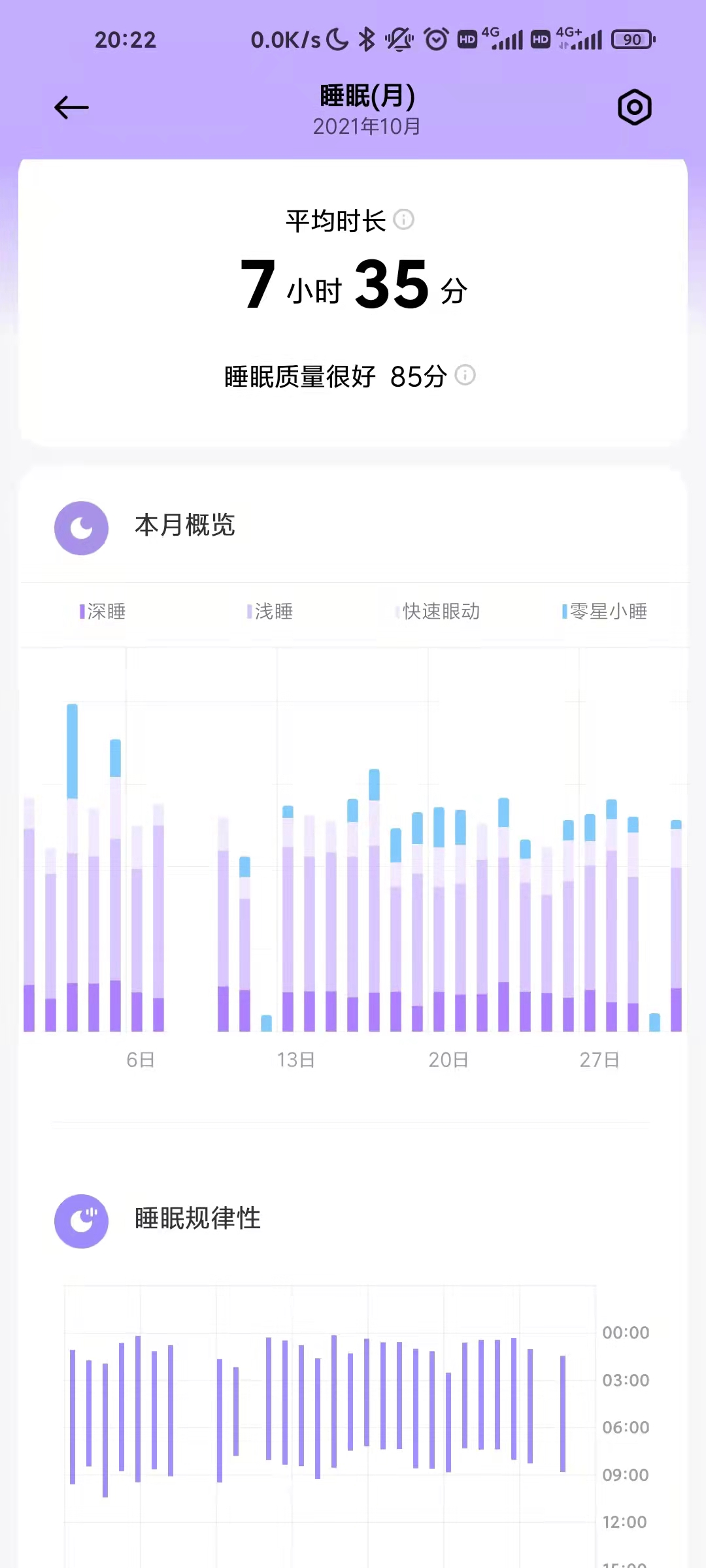Tap info icon beside 85分 score

click(465, 375)
